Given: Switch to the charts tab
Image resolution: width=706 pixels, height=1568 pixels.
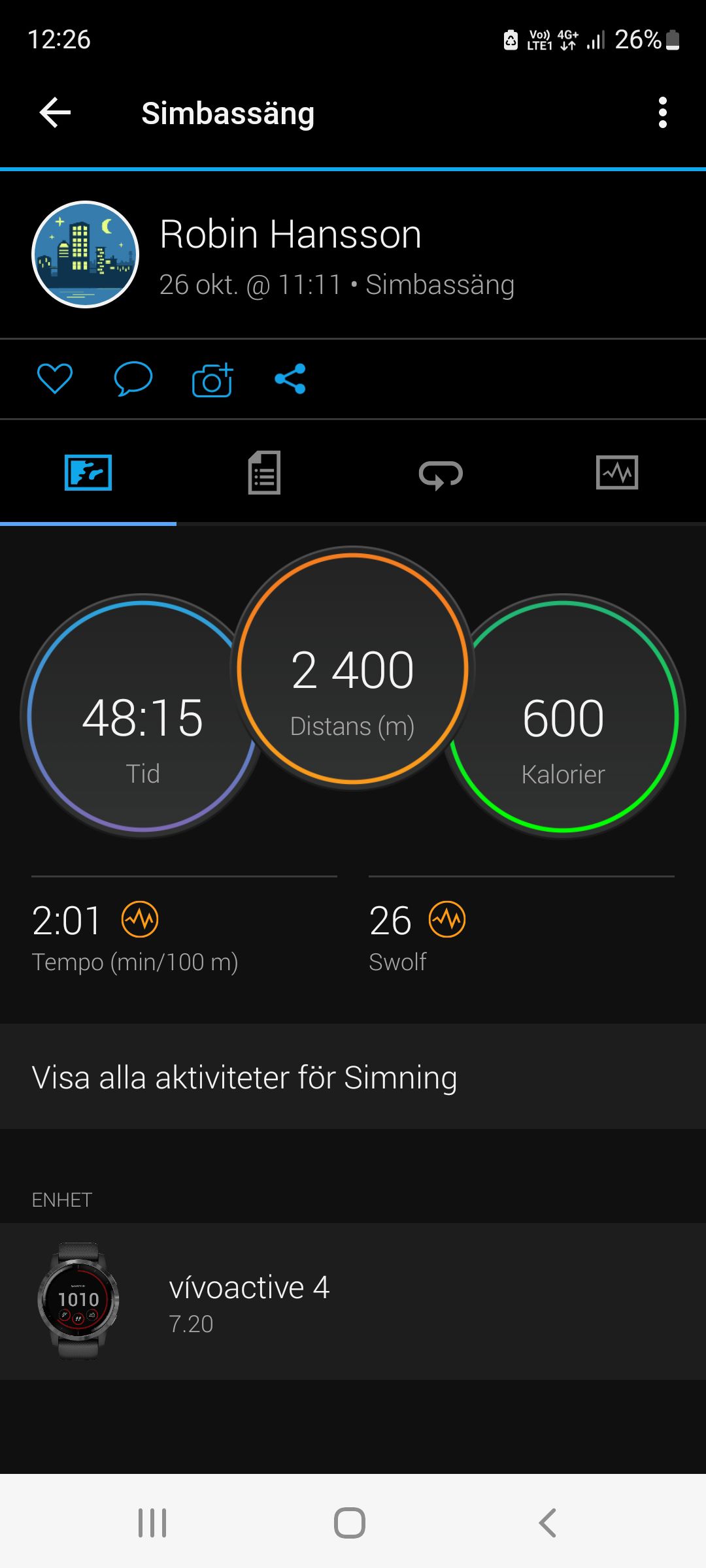Looking at the screenshot, I should point(617,472).
